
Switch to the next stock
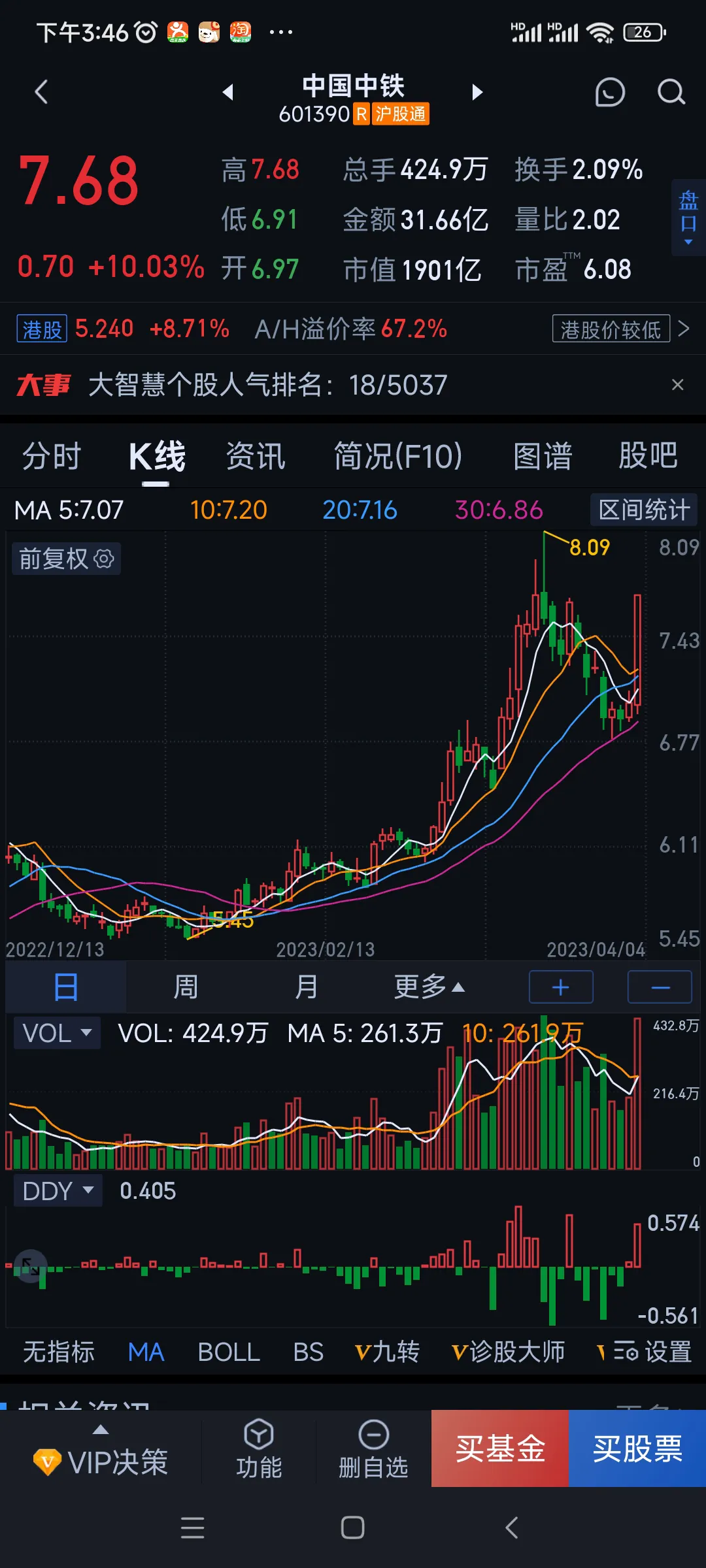[477, 92]
